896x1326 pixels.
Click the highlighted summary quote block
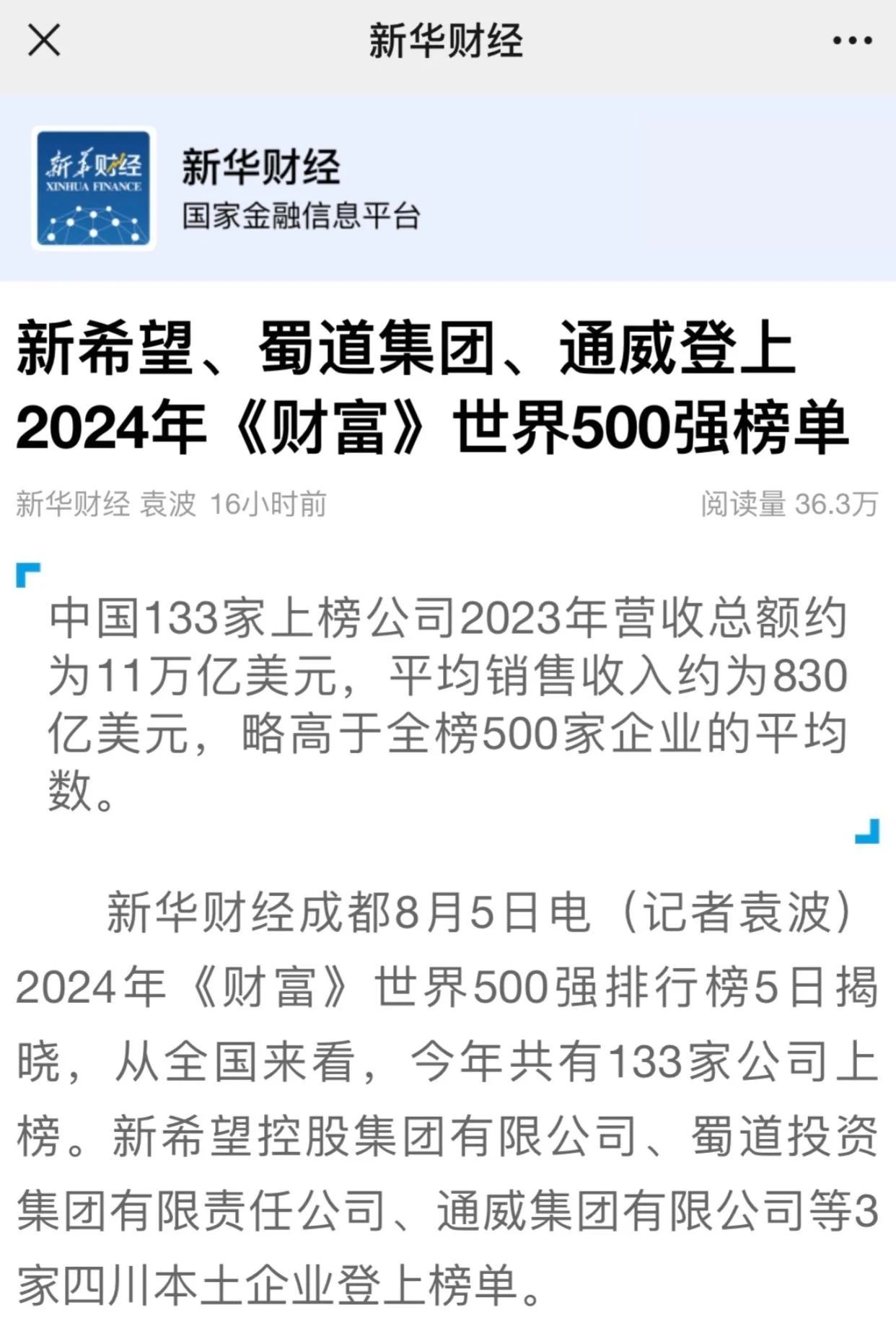click(x=447, y=703)
